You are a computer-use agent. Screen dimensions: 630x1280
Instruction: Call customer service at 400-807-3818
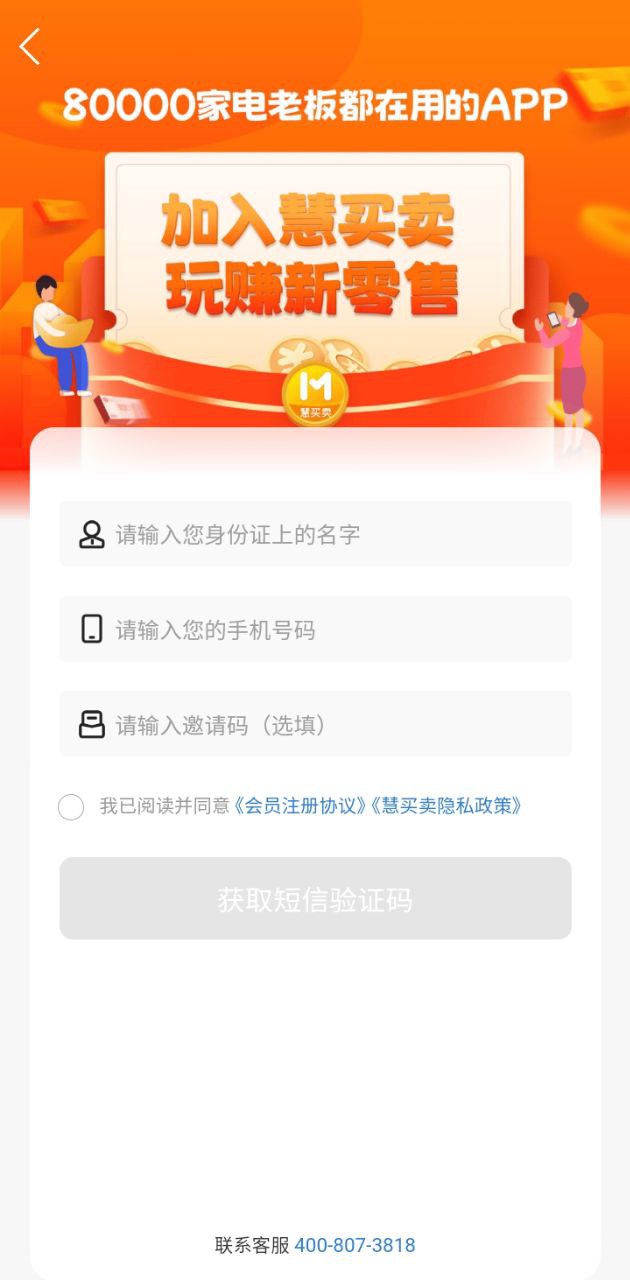[x=355, y=1245]
